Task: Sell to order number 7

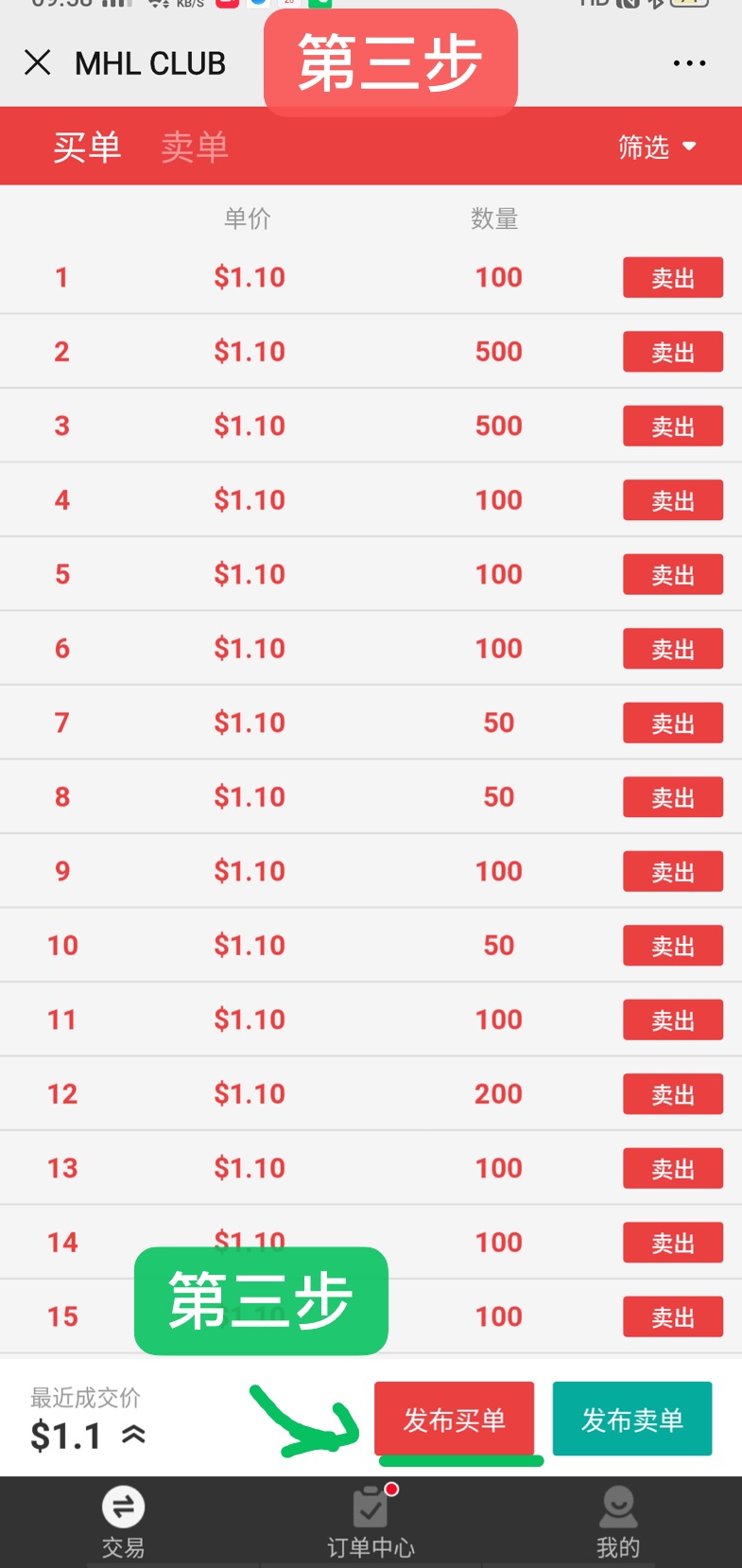Action: coord(673,723)
